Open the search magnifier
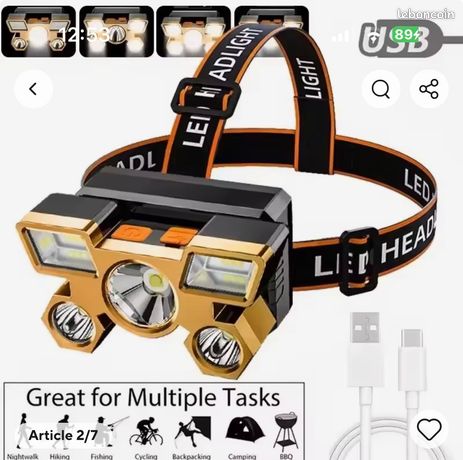The width and height of the screenshot is (463, 460). pyautogui.click(x=381, y=89)
